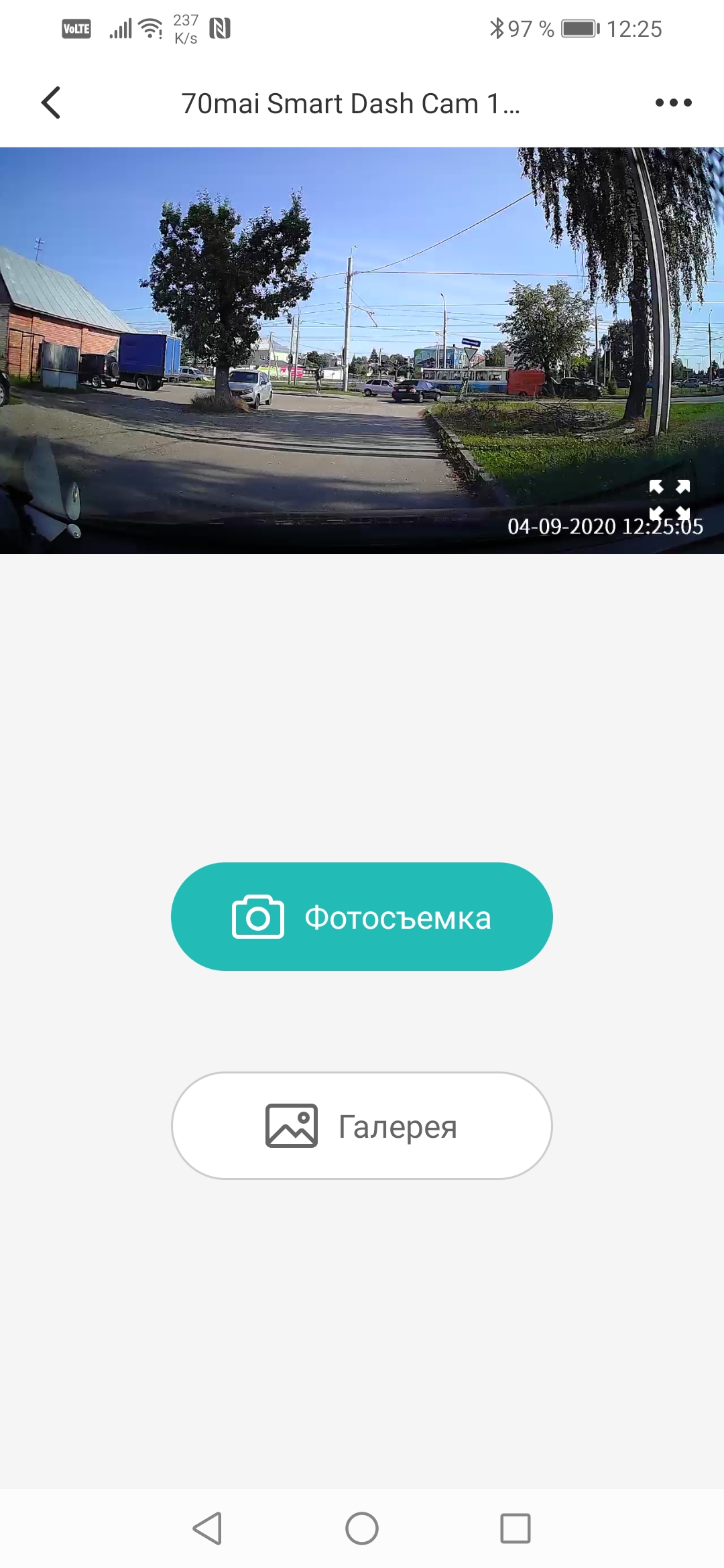This screenshot has width=724, height=1568.
Task: Go back from the dash cam screen
Action: [x=51, y=103]
